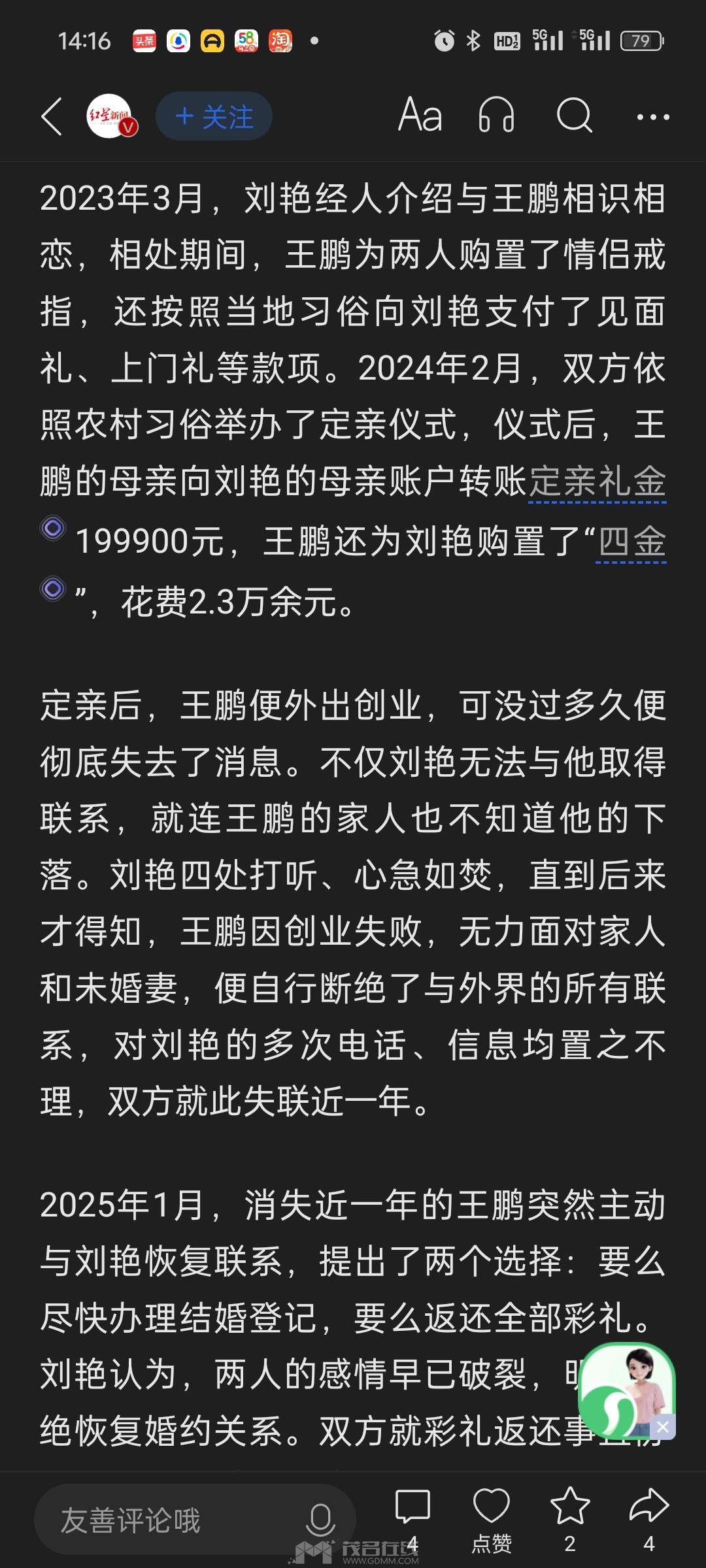Search using the magnifier icon
Image resolution: width=706 pixels, height=1568 pixels.
pyautogui.click(x=574, y=116)
